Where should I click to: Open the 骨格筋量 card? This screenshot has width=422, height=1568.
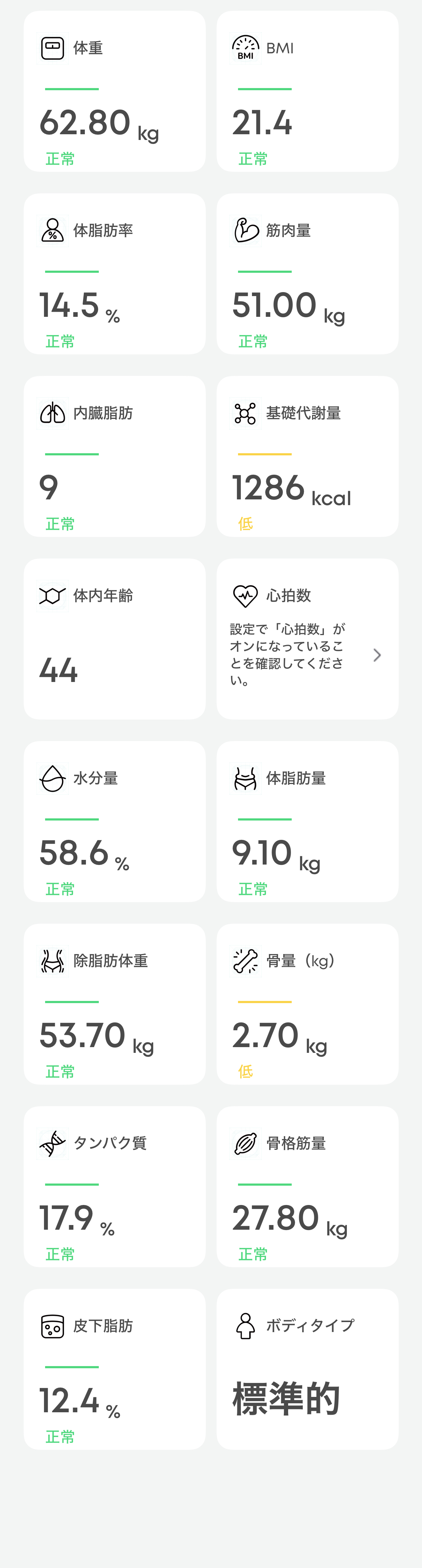307,1187
